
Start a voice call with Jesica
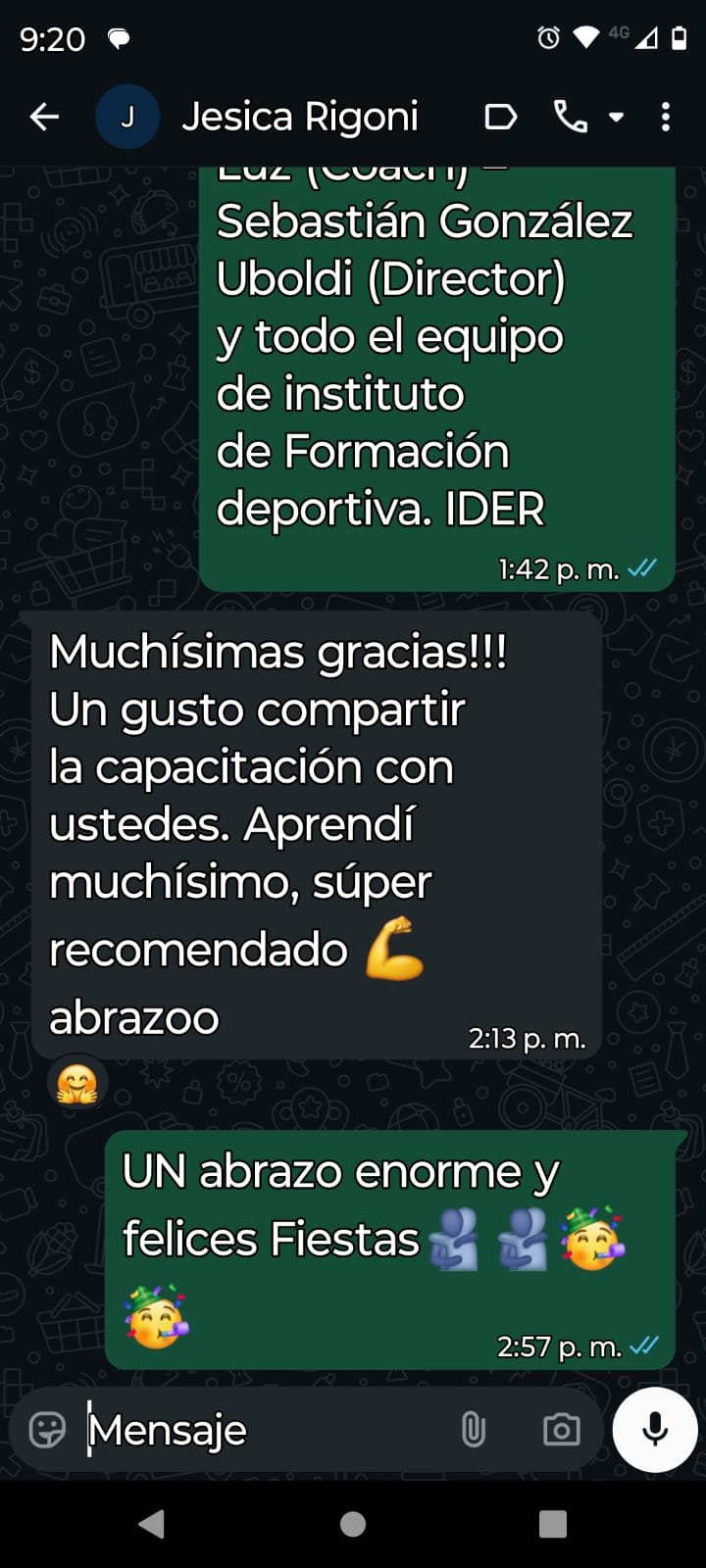571,118
